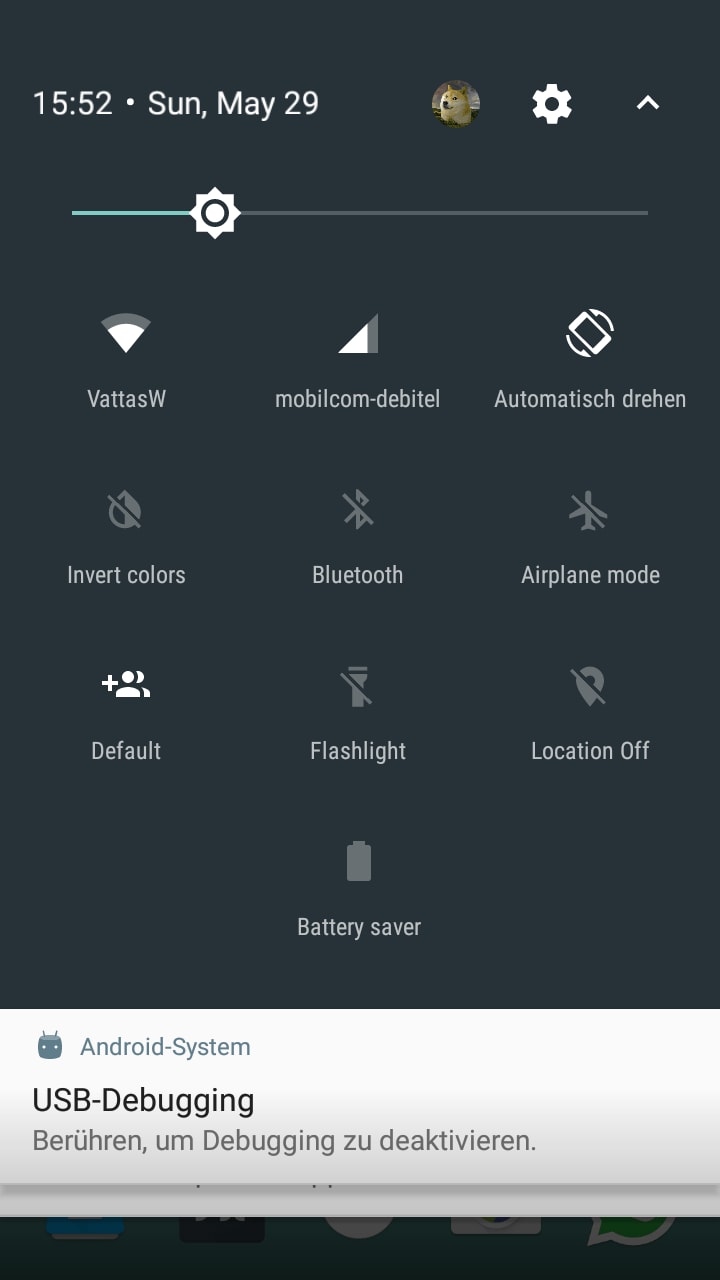The height and width of the screenshot is (1280, 720).
Task: Enable Invert colors
Action: [x=126, y=513]
